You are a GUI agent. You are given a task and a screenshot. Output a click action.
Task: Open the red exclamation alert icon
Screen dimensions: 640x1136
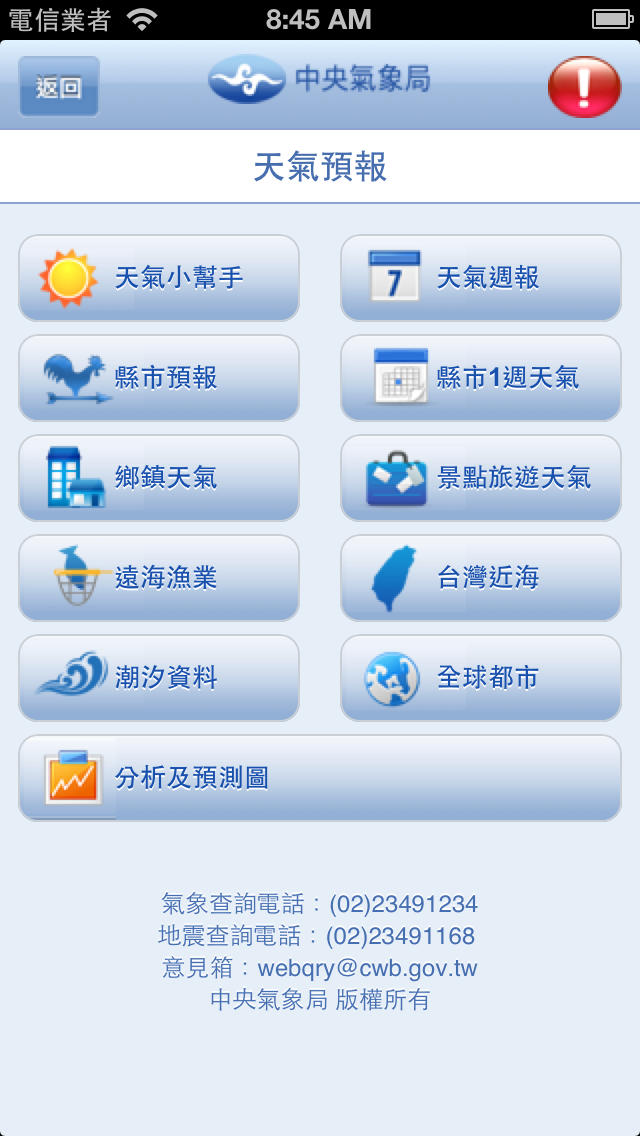coord(584,87)
